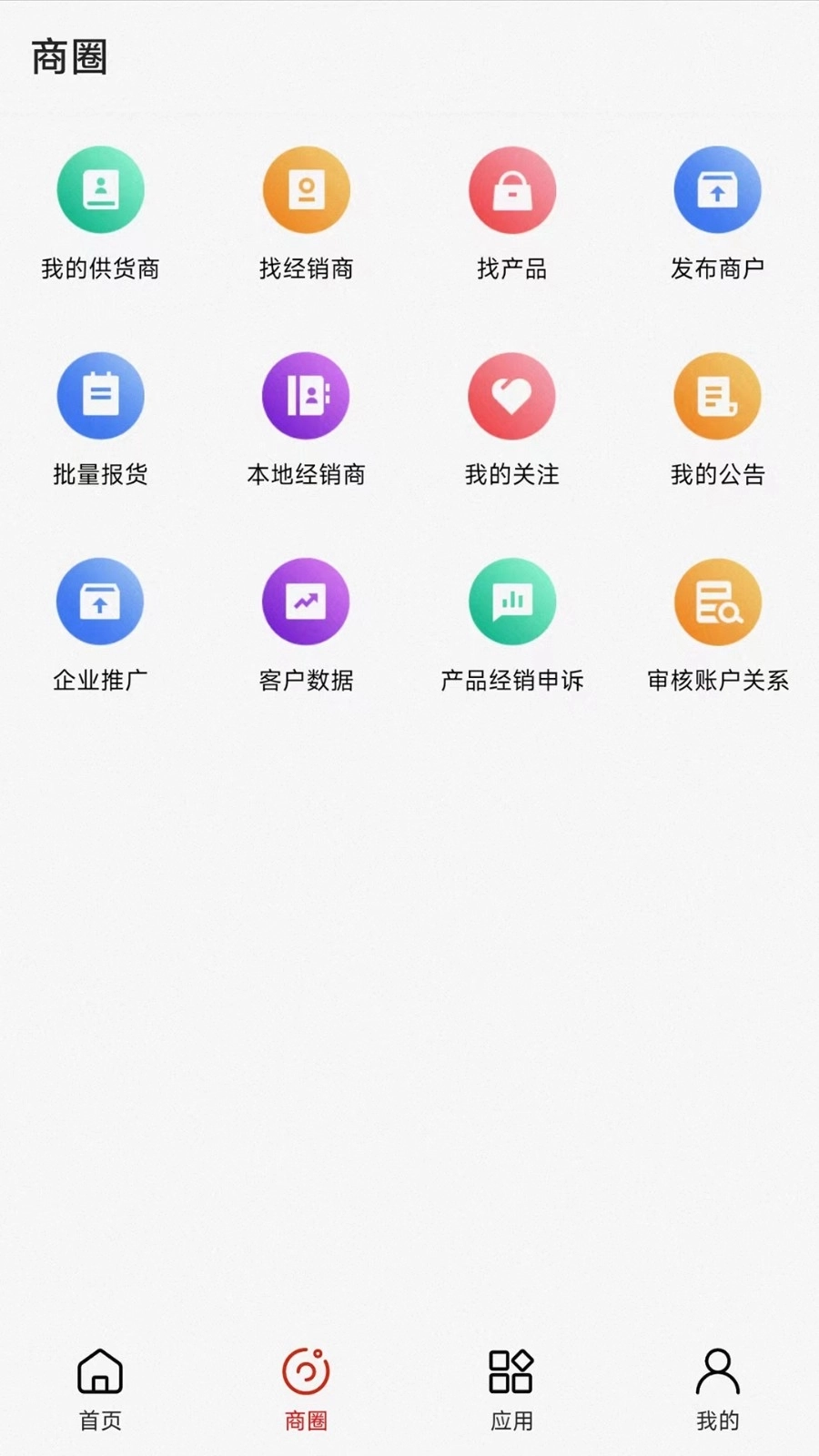Tap the 找产品 label text
The width and height of the screenshot is (819, 1456).
[511, 268]
